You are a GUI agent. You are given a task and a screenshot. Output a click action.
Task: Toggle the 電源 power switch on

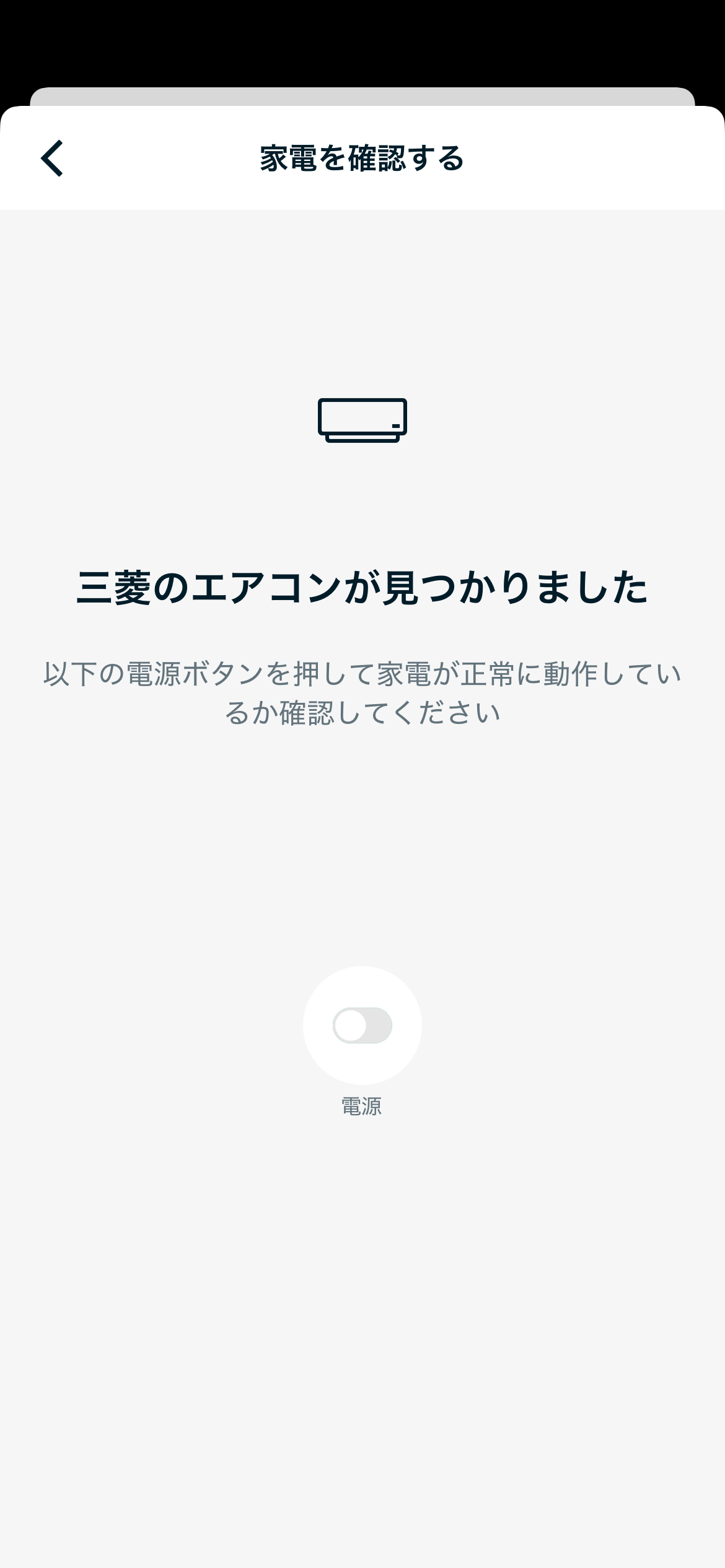point(362,1026)
